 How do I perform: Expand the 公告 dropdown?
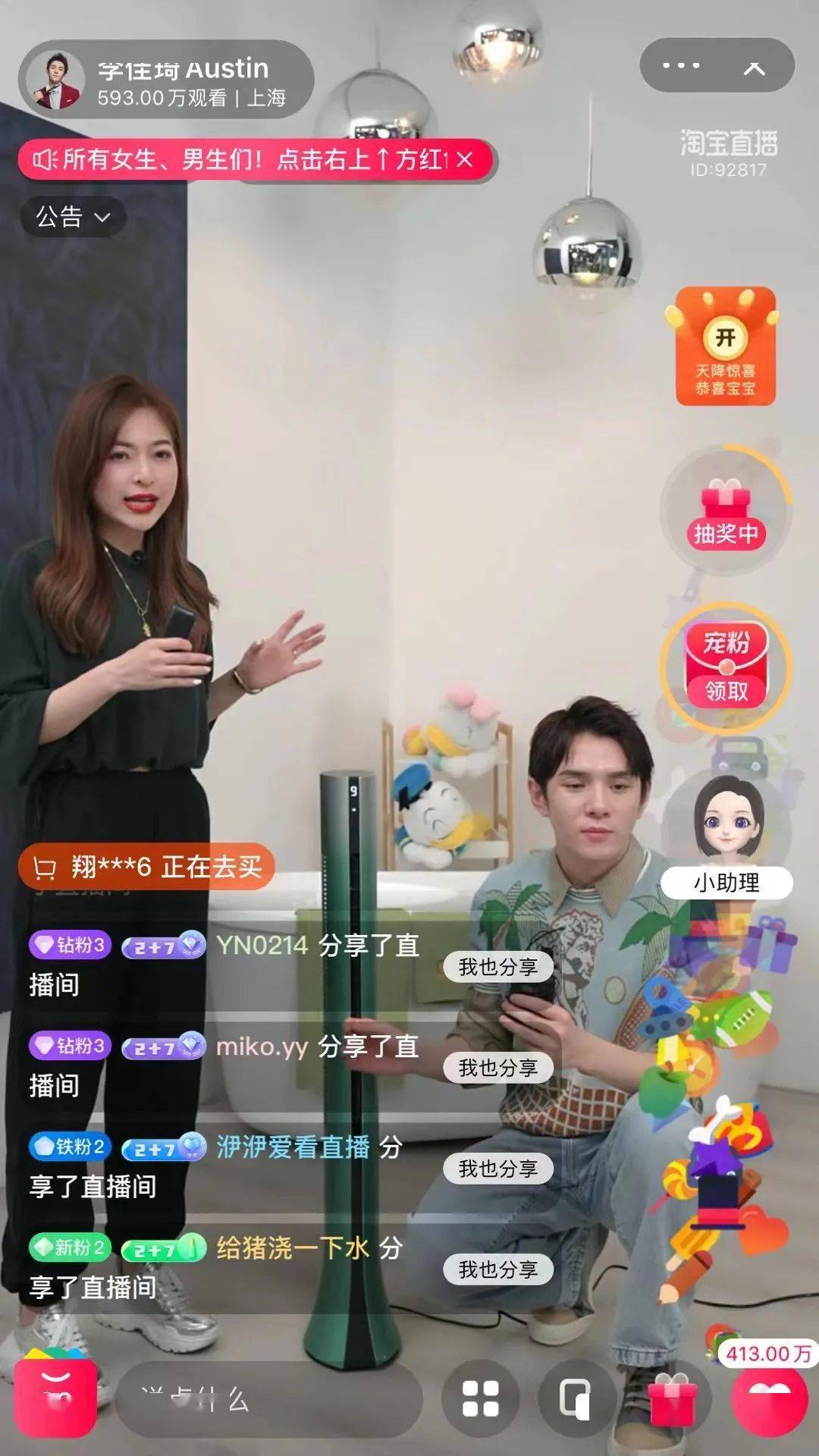(x=73, y=217)
